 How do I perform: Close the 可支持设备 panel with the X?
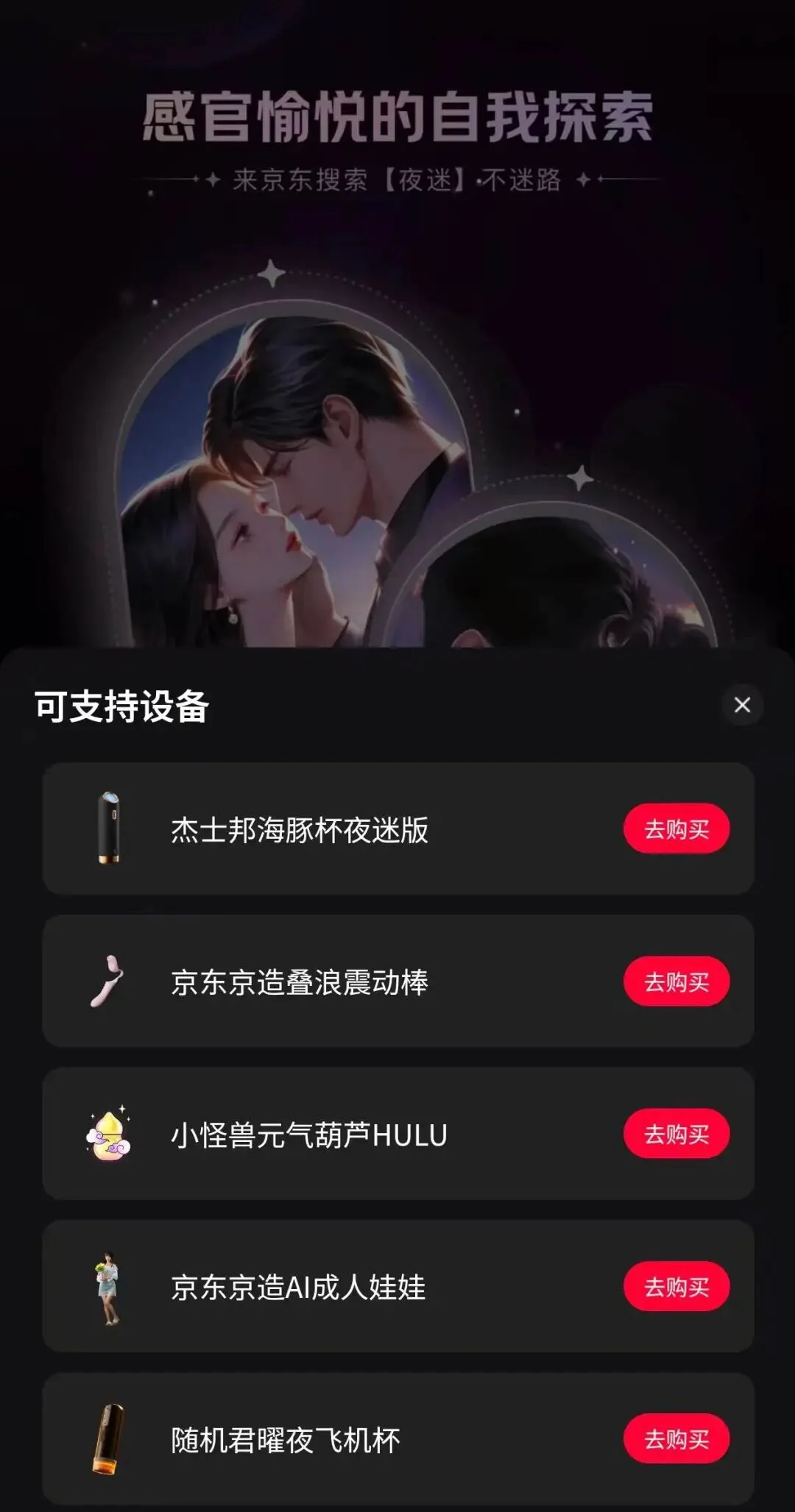pos(742,705)
